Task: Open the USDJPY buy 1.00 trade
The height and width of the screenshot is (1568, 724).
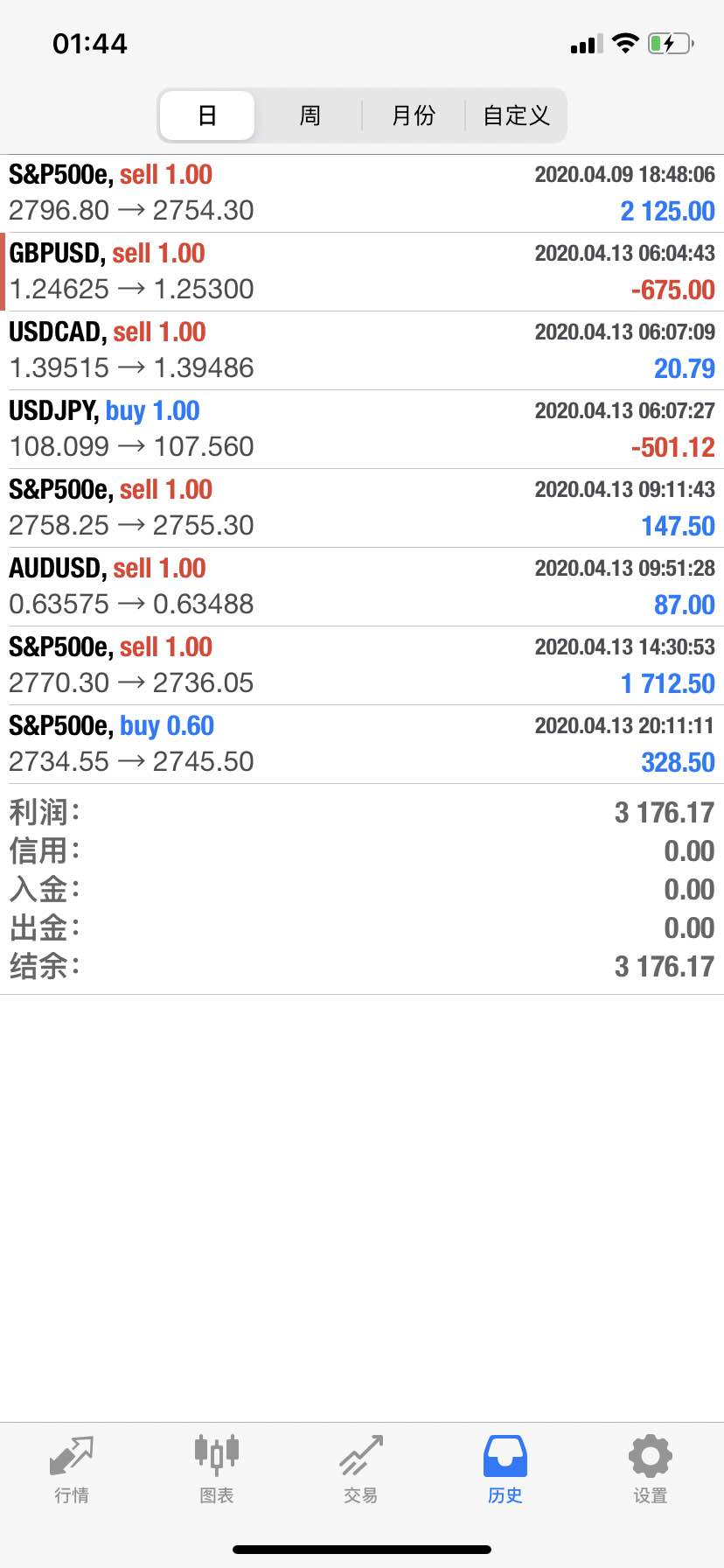Action: point(362,430)
